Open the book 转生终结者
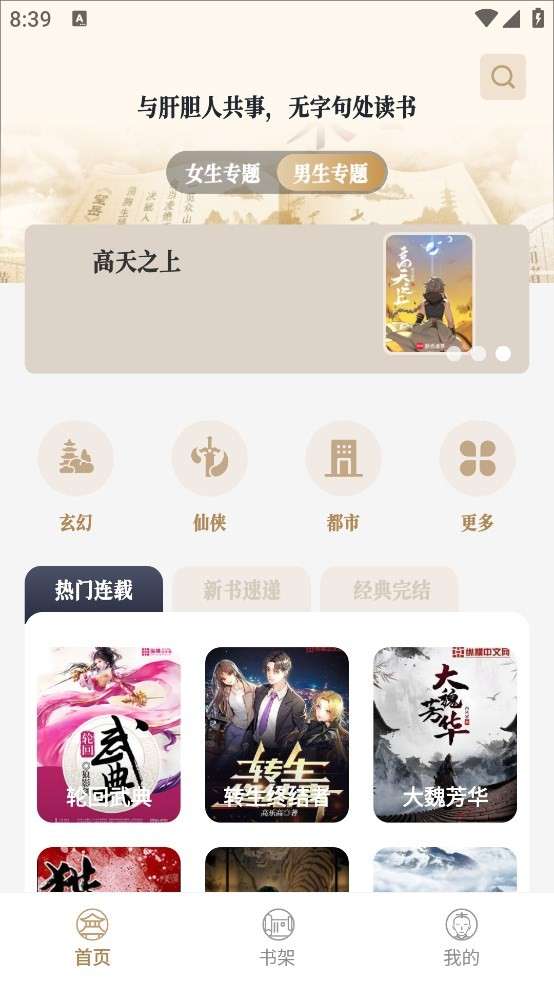 [277, 734]
